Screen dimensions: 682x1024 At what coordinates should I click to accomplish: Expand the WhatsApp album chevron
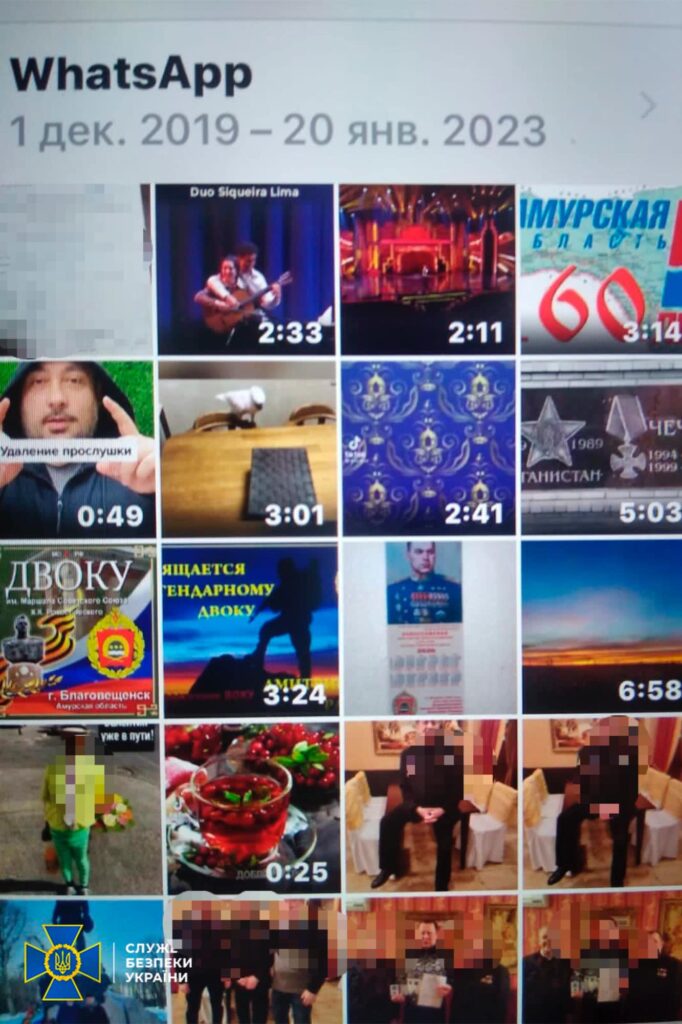pyautogui.click(x=649, y=105)
